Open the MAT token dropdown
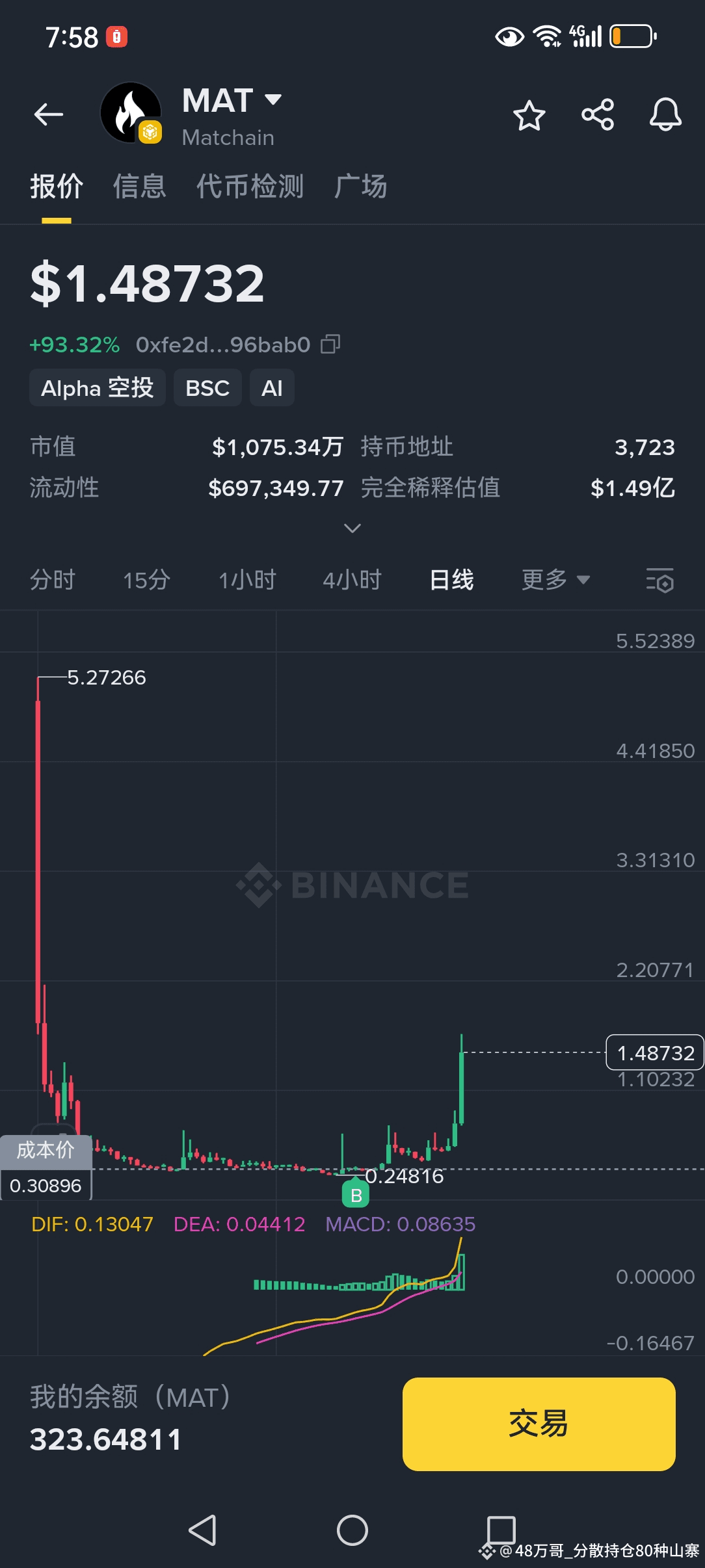Viewport: 705px width, 1568px height. (273, 100)
